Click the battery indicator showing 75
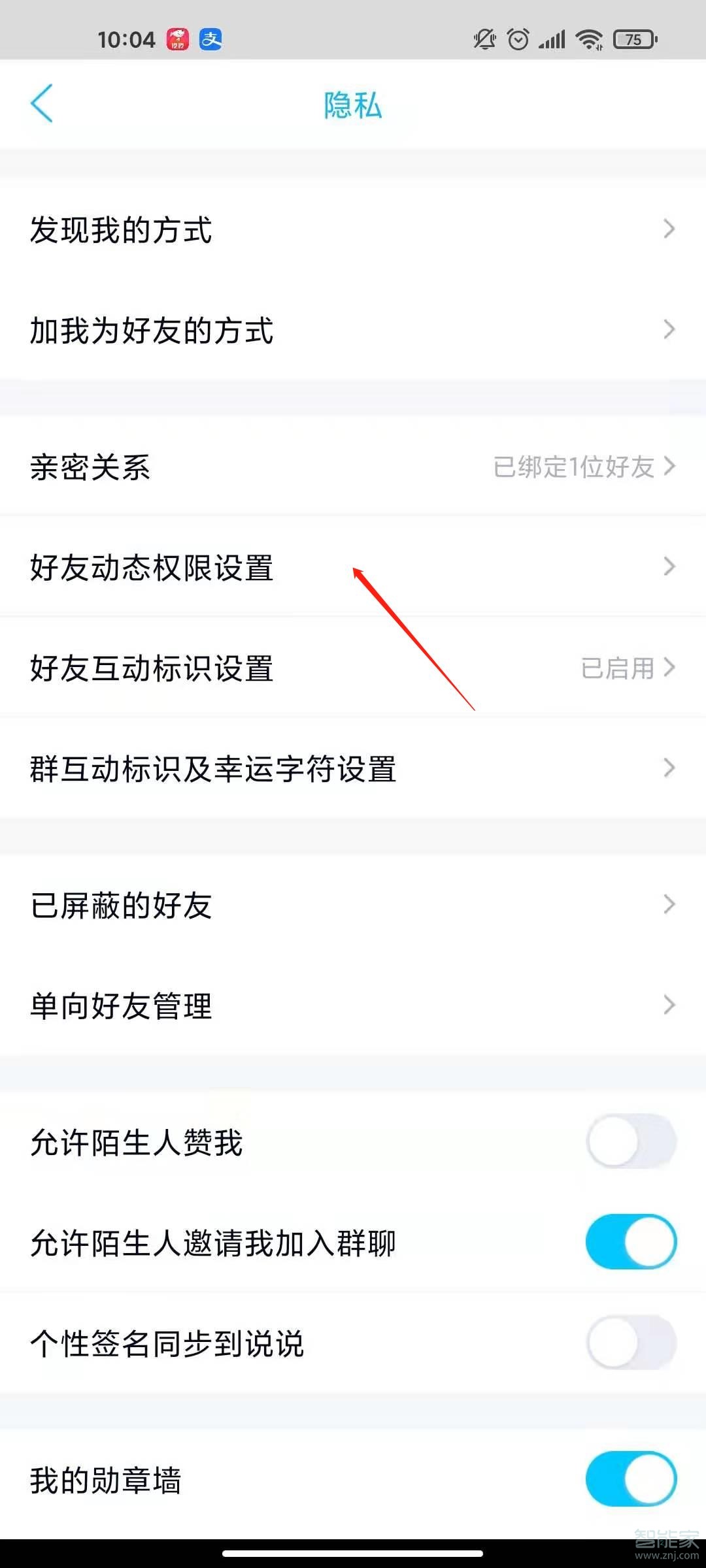706x1568 pixels. tap(635, 39)
